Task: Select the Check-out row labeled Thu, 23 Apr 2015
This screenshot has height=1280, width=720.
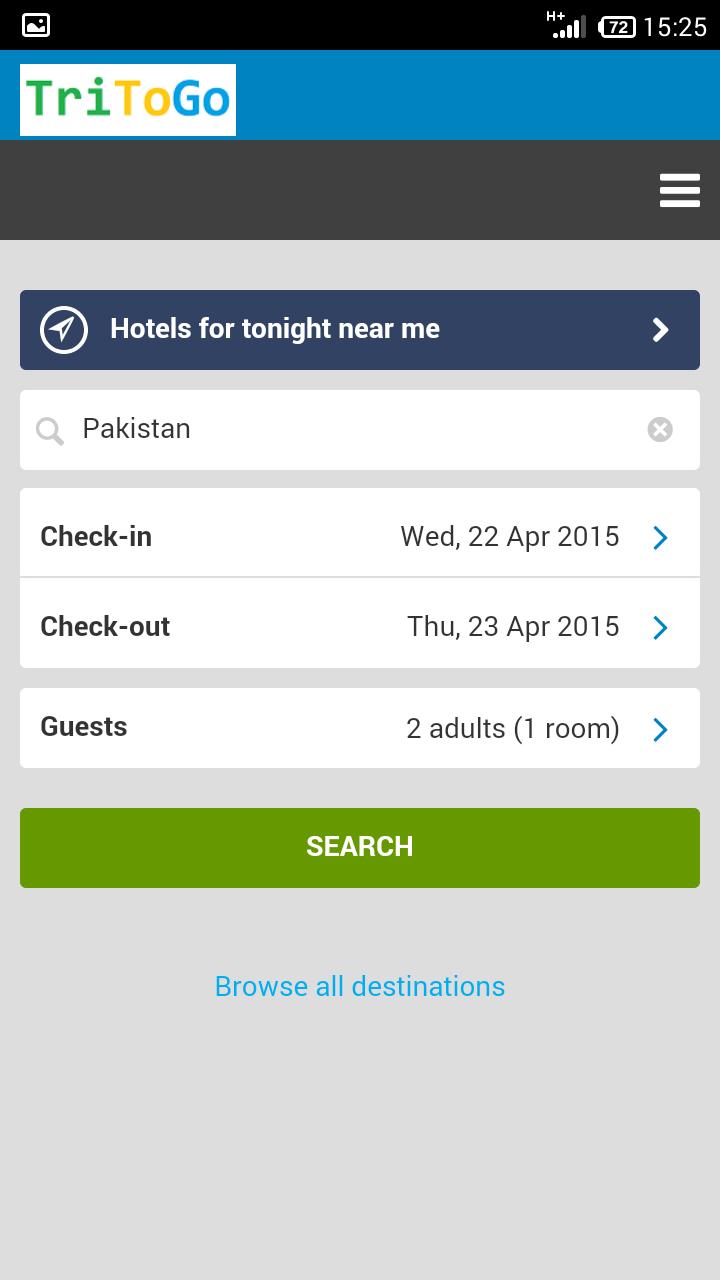Action: pyautogui.click(x=360, y=627)
